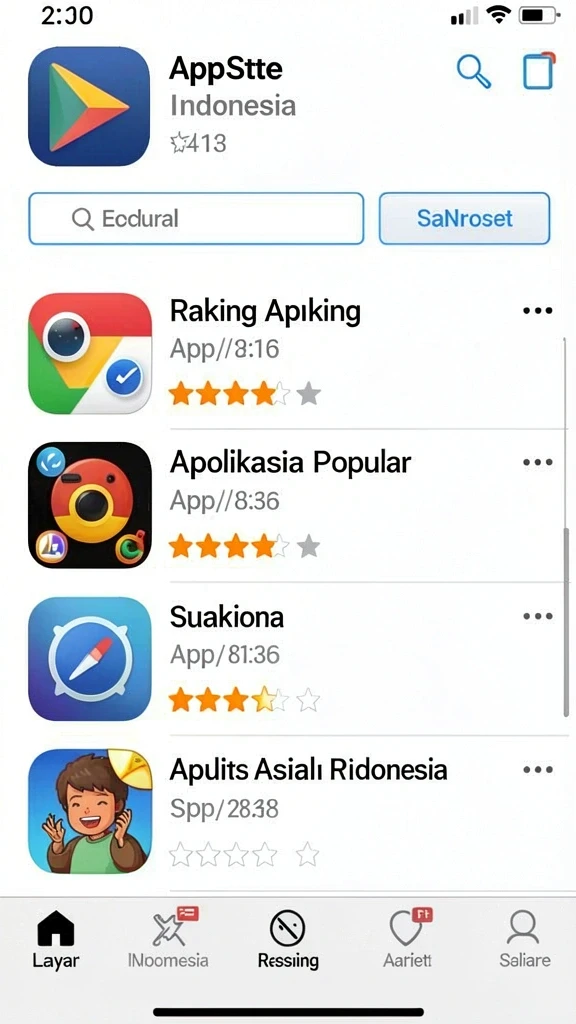The width and height of the screenshot is (576, 1024).
Task: Open the Apulits Asialı Ridonesia entry
Action: (289, 812)
